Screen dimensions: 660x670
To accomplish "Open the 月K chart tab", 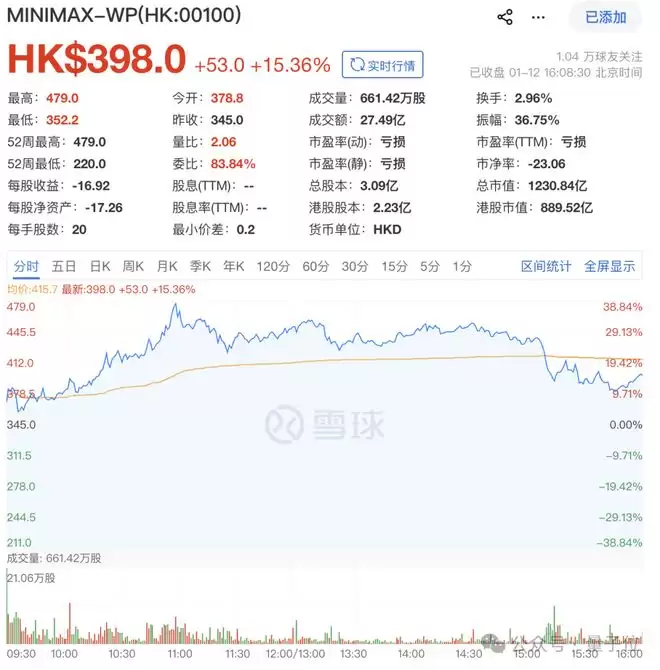I will (166, 266).
